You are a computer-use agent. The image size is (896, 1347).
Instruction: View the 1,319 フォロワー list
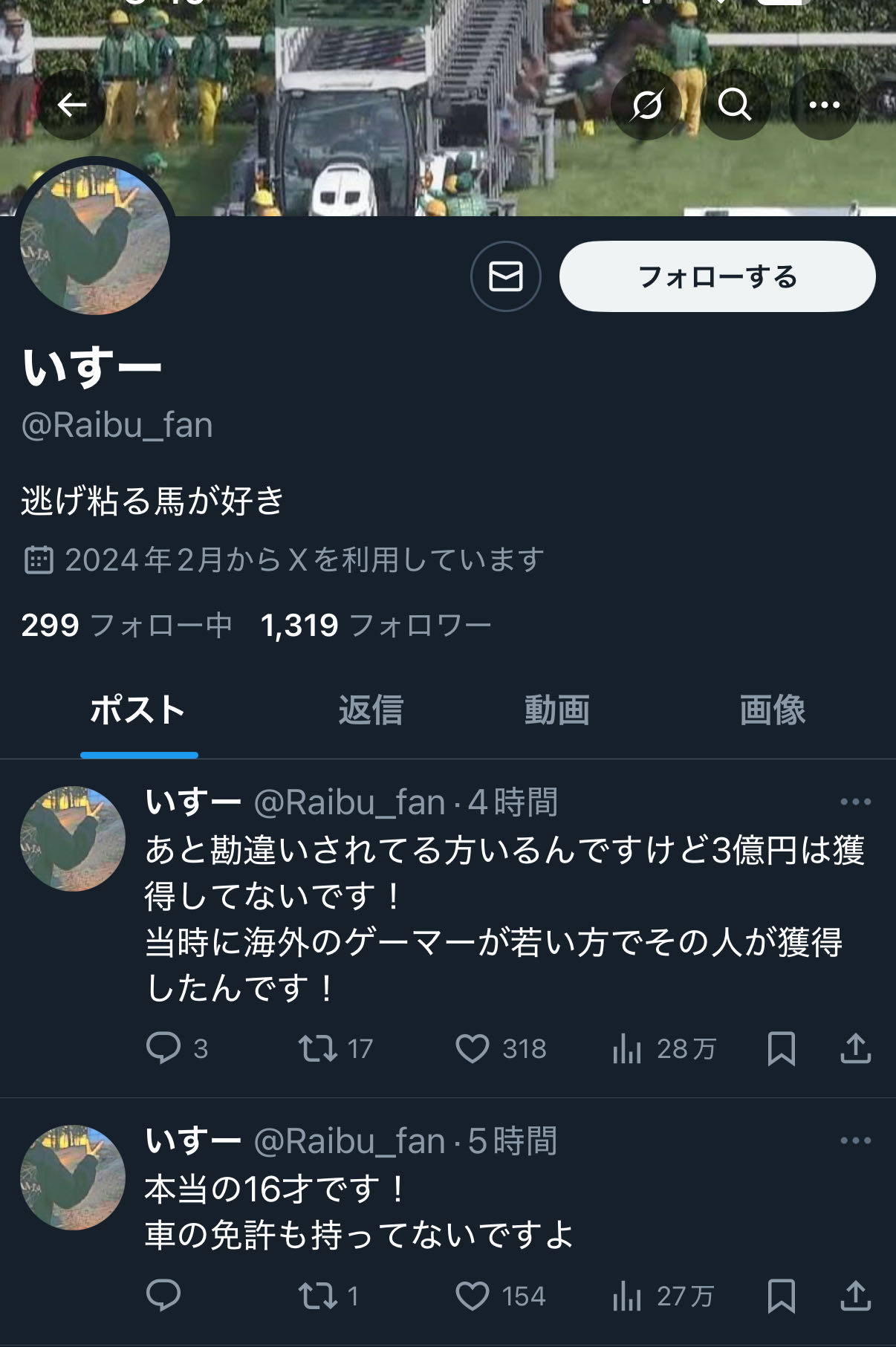[x=376, y=626]
